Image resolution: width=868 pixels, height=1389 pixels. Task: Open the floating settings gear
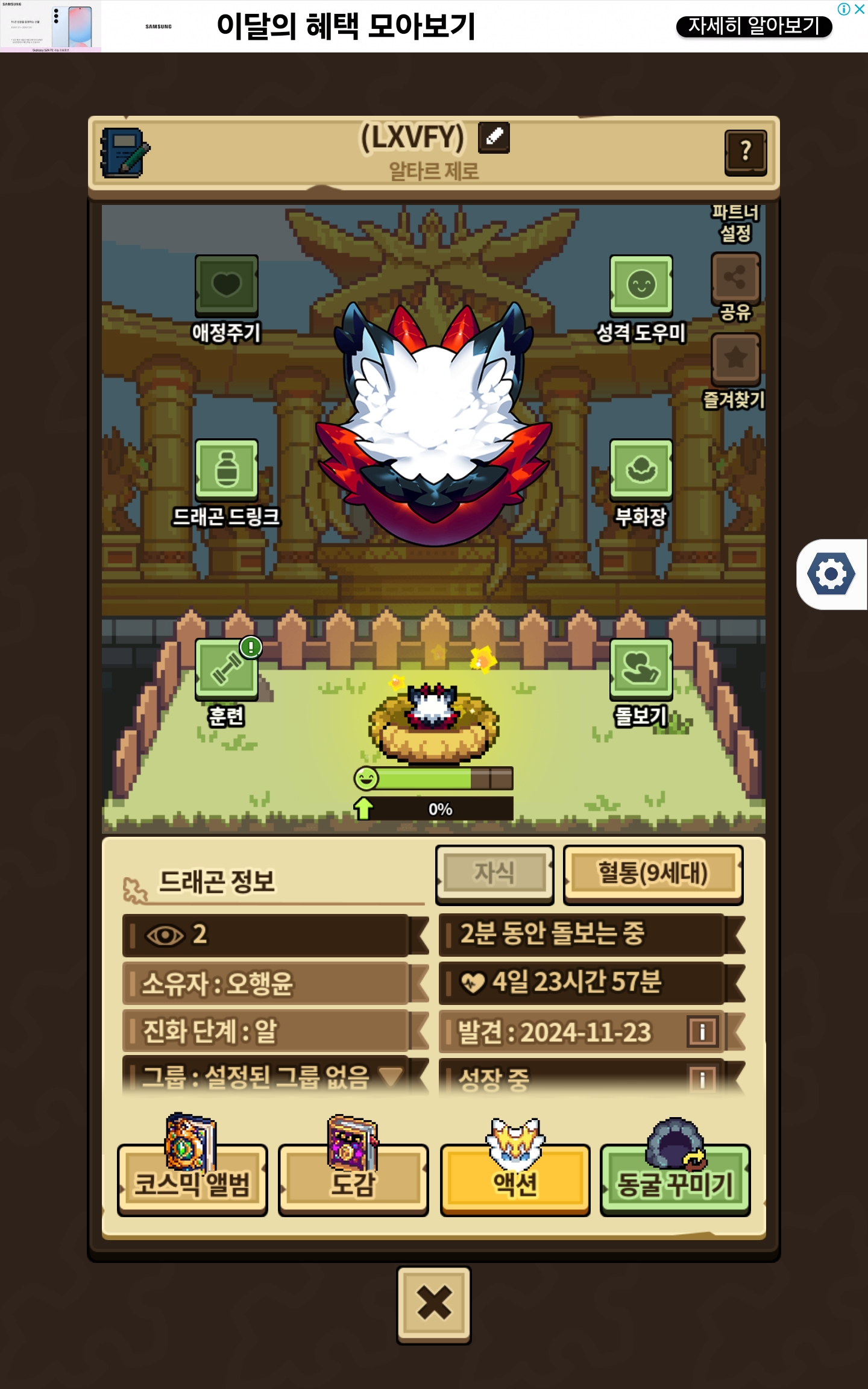click(x=831, y=574)
